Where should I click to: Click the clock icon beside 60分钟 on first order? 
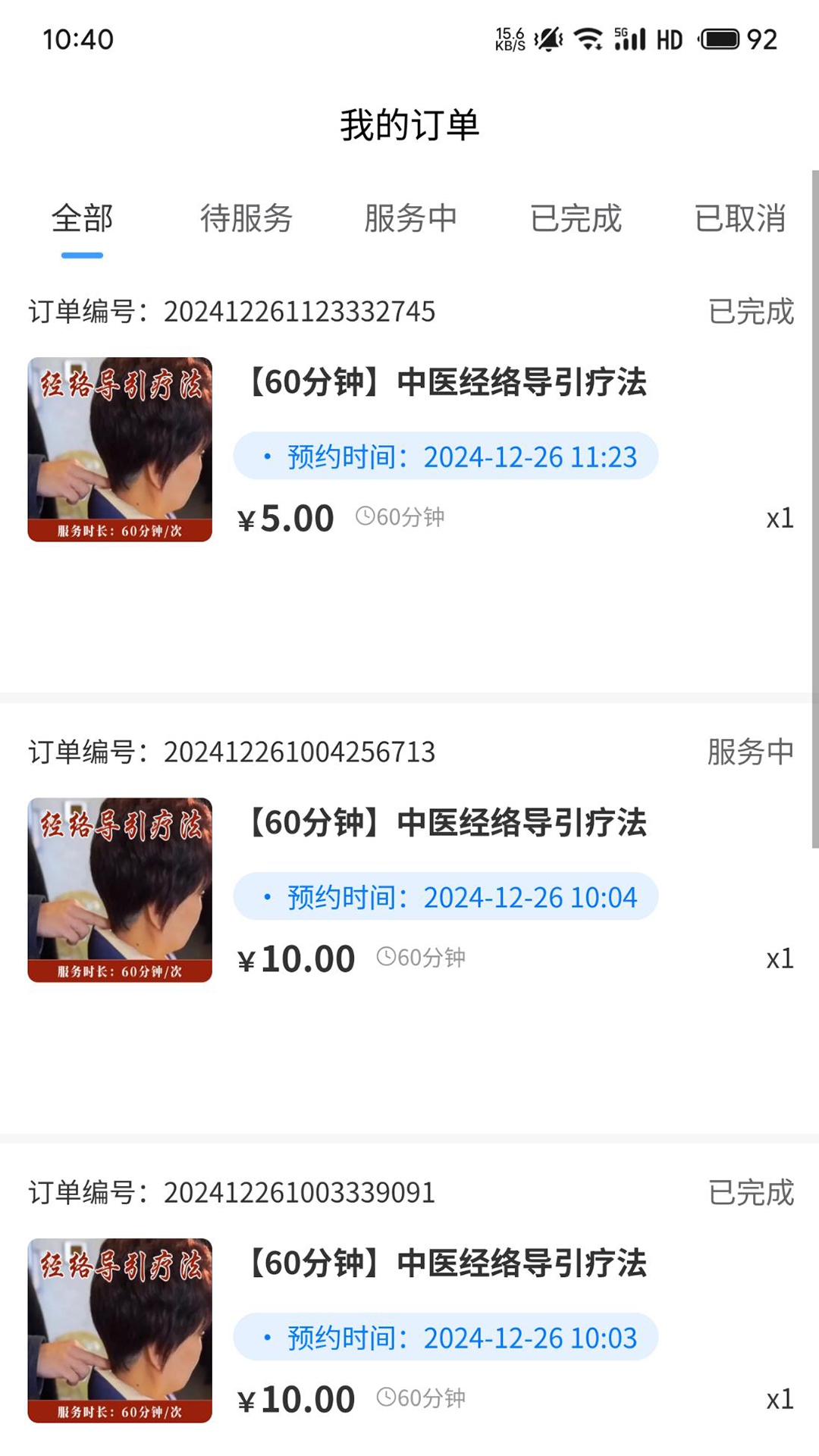367,516
